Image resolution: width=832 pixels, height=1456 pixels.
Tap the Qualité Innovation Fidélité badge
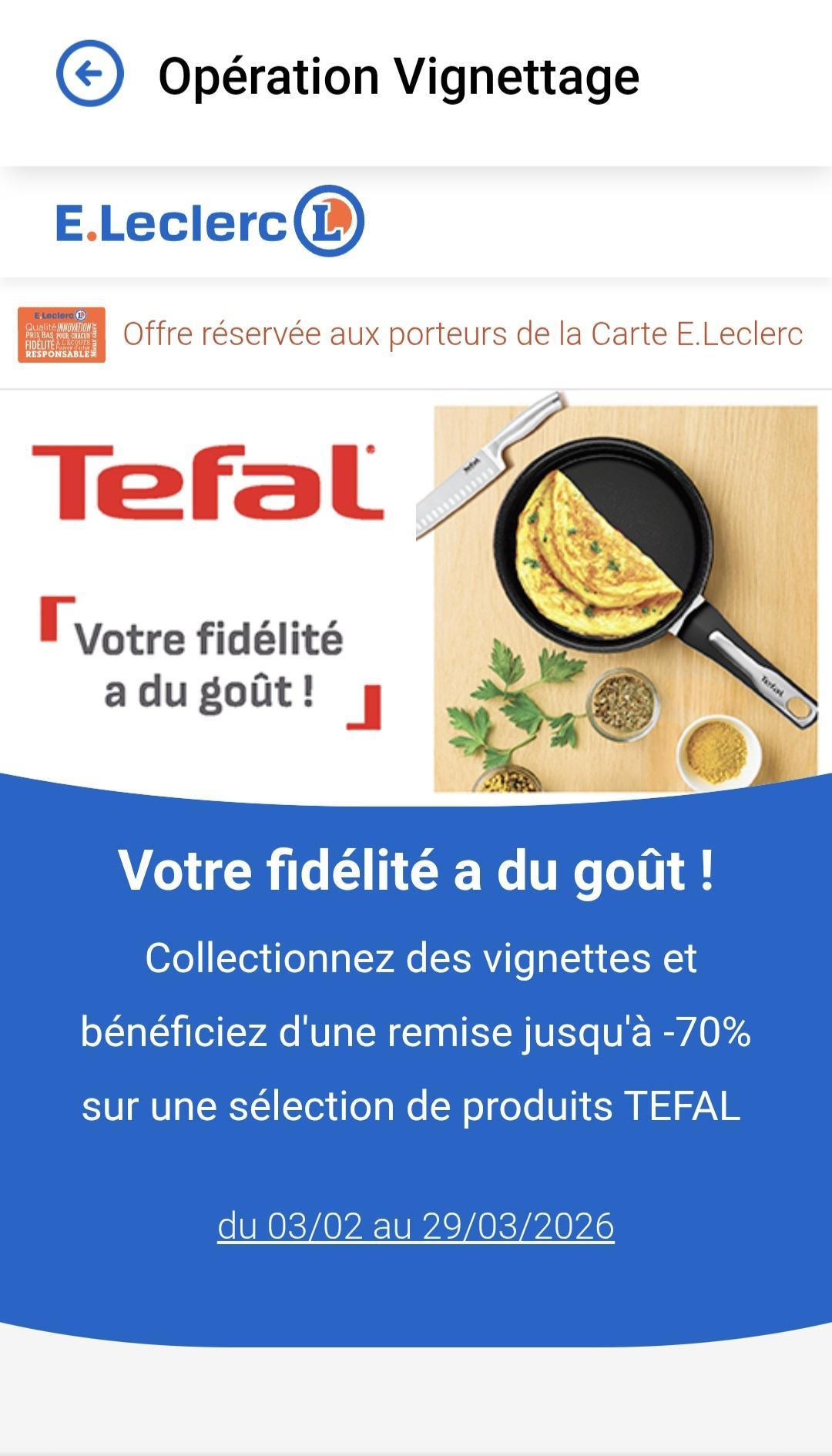[x=62, y=334]
